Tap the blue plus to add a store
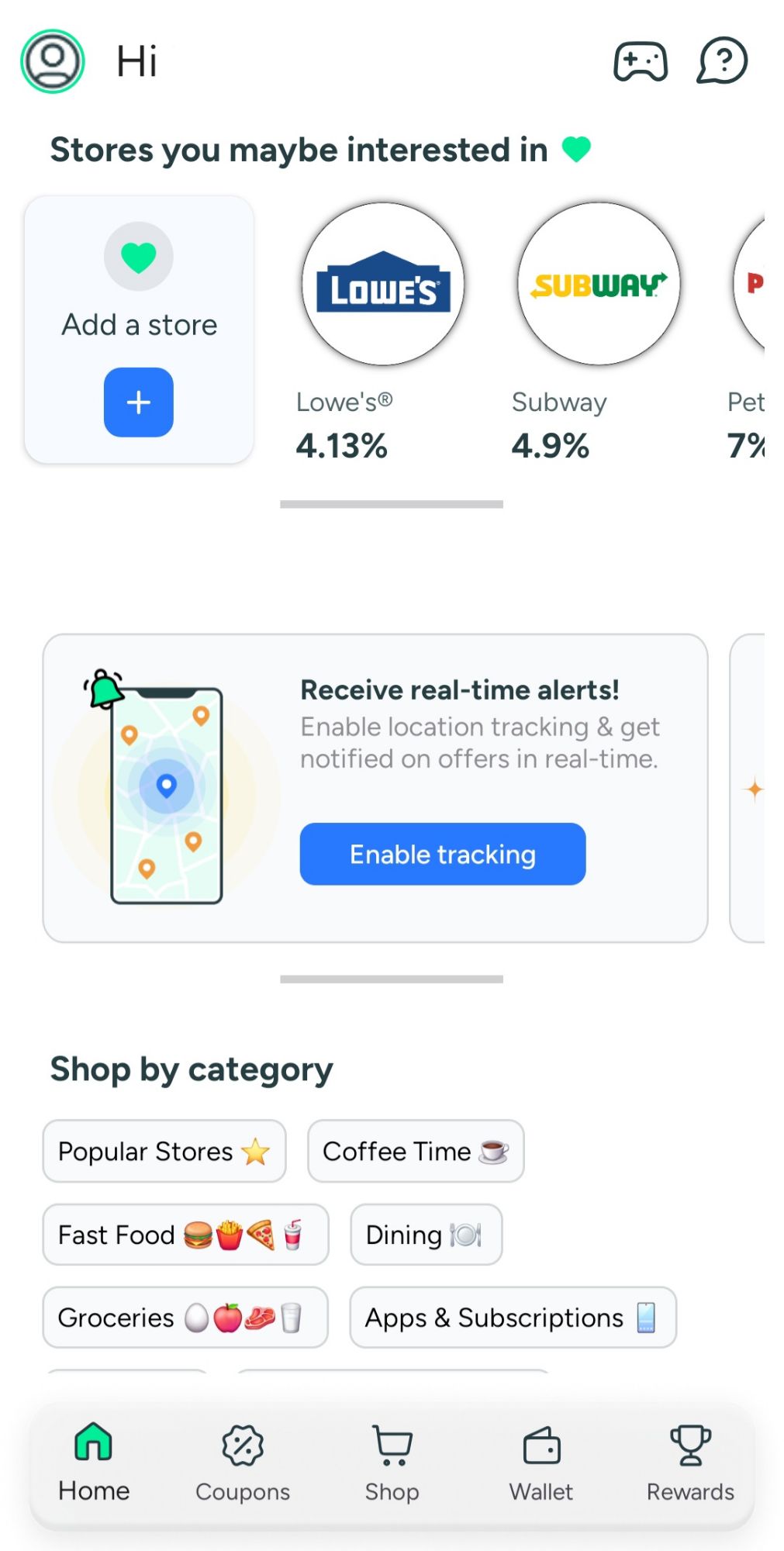Screen dimensions: 784x1551 139,402
